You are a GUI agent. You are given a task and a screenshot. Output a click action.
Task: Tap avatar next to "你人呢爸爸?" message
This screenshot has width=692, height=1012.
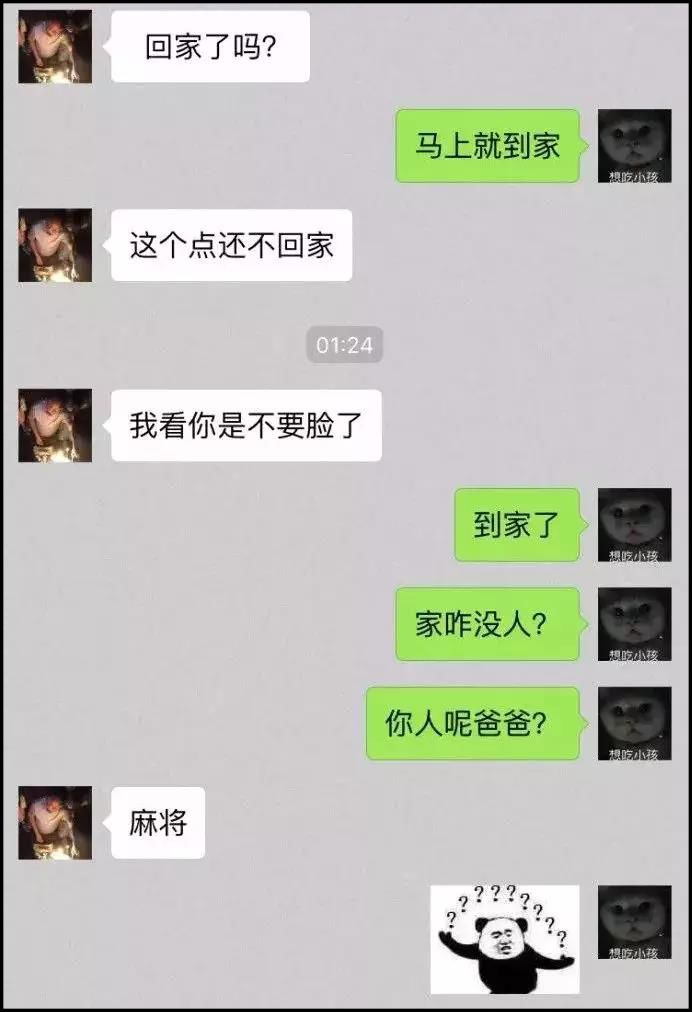tap(634, 723)
